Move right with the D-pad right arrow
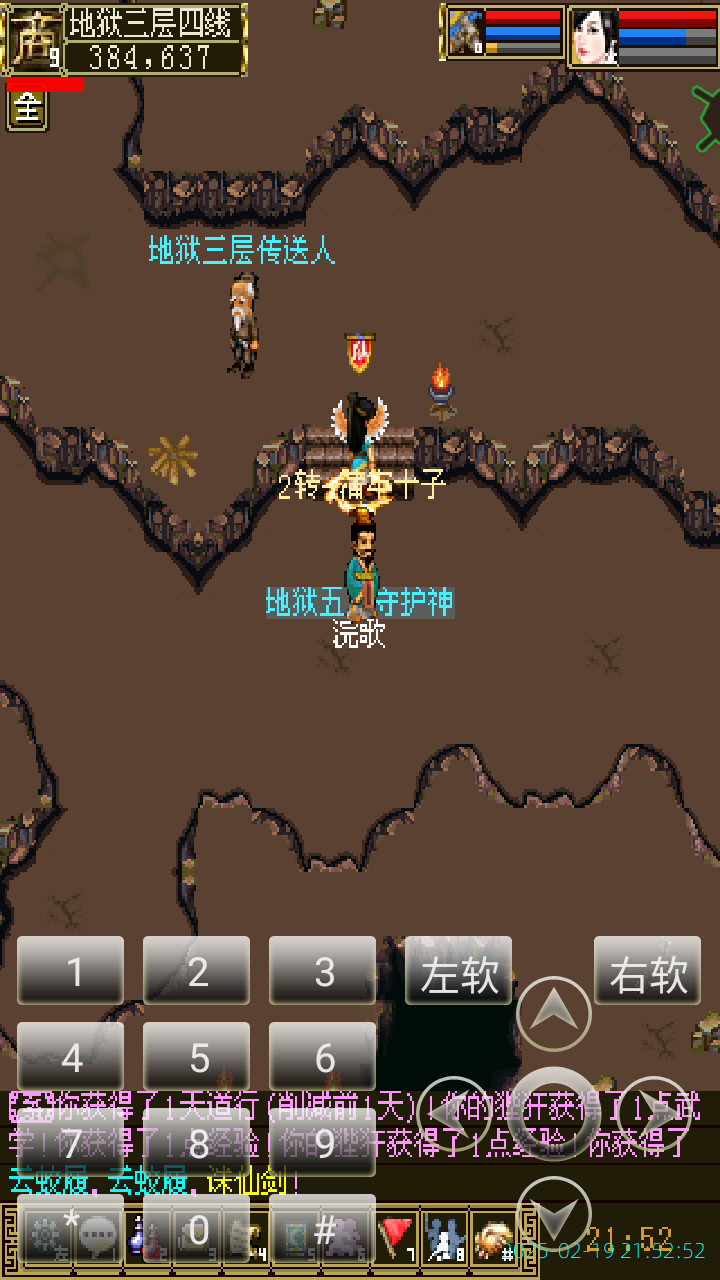720x1280 pixels. tap(655, 1114)
